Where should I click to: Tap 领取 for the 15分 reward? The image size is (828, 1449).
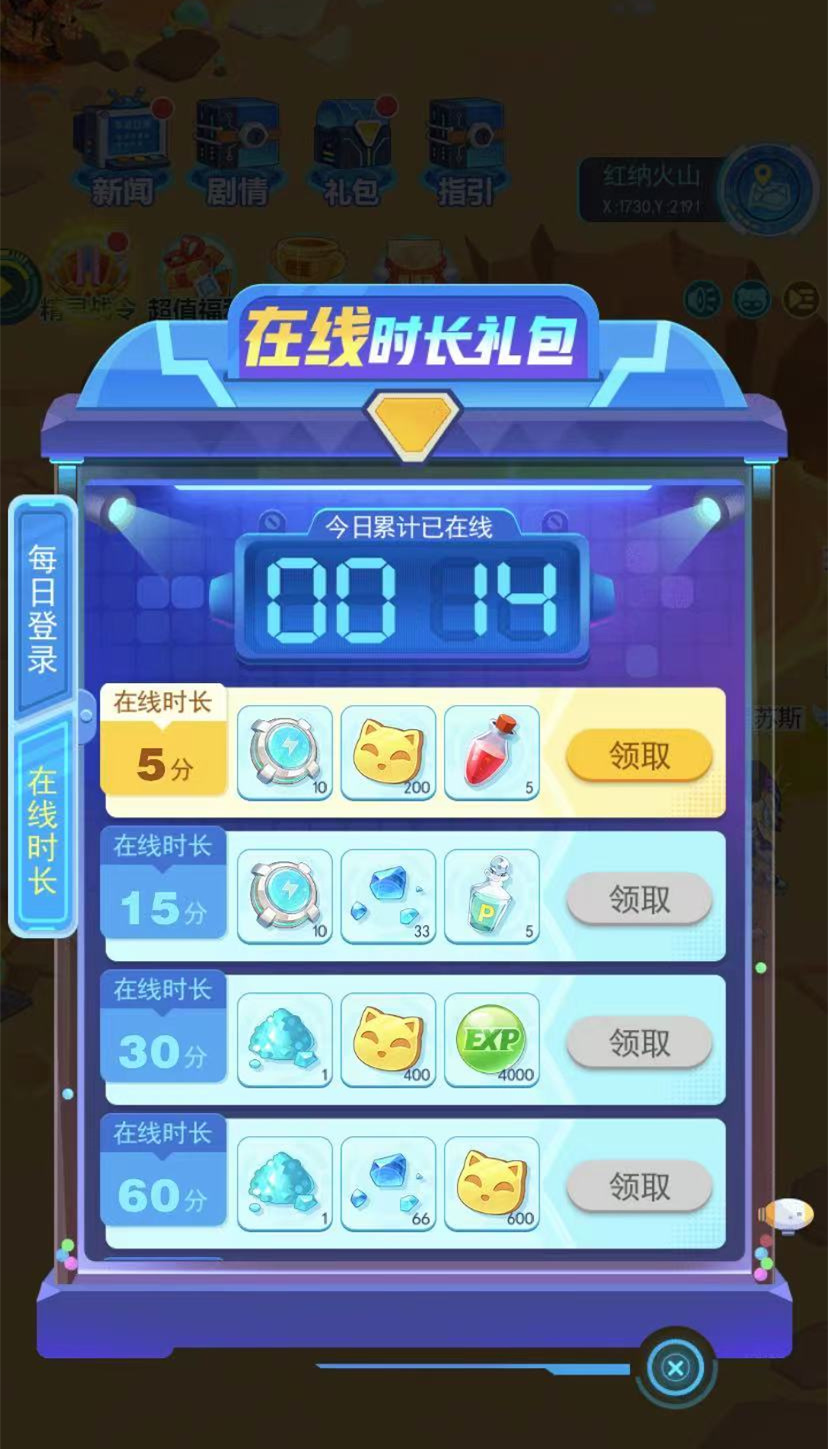point(639,901)
